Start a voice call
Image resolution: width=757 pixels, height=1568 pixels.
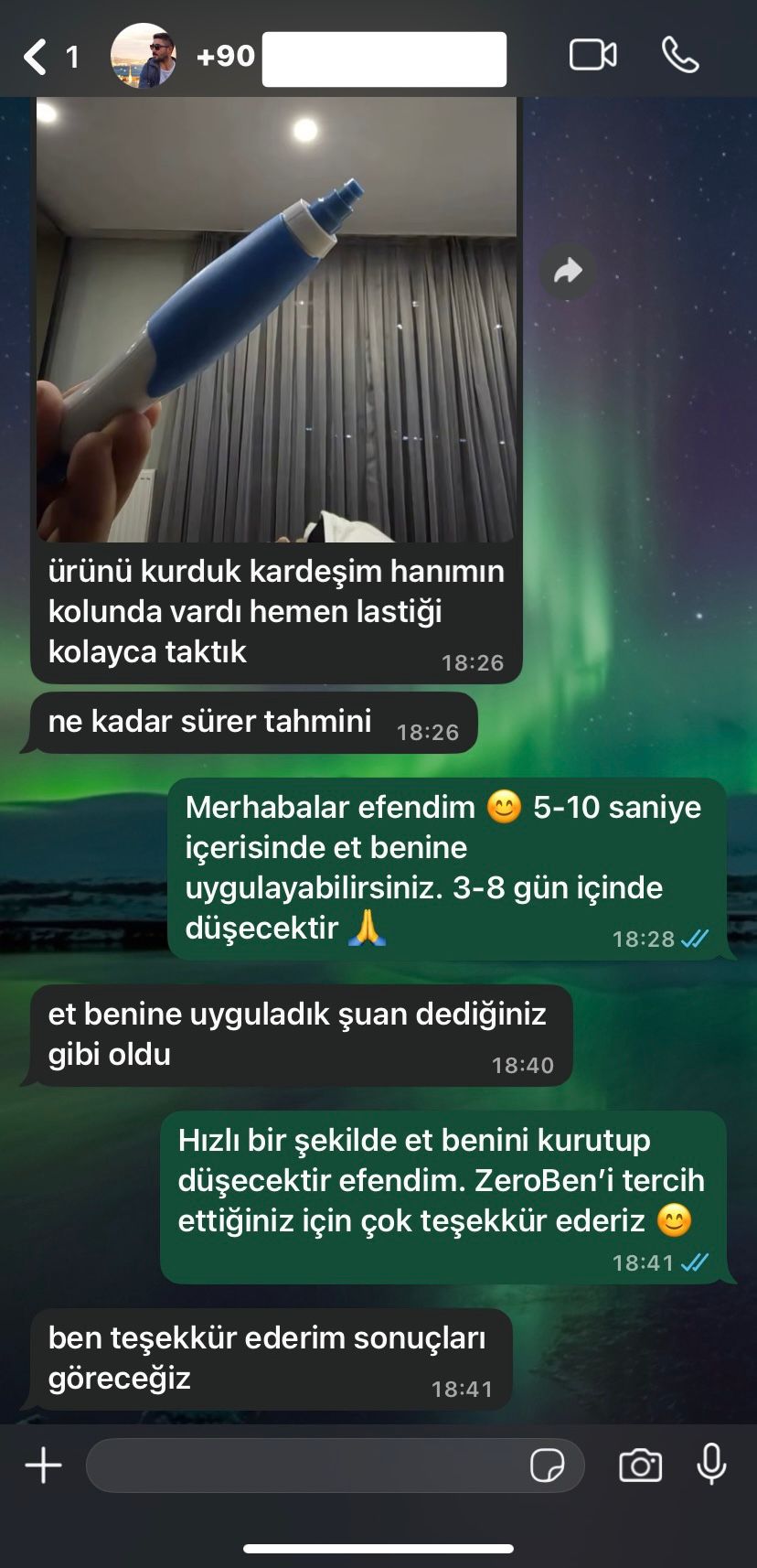tap(680, 56)
